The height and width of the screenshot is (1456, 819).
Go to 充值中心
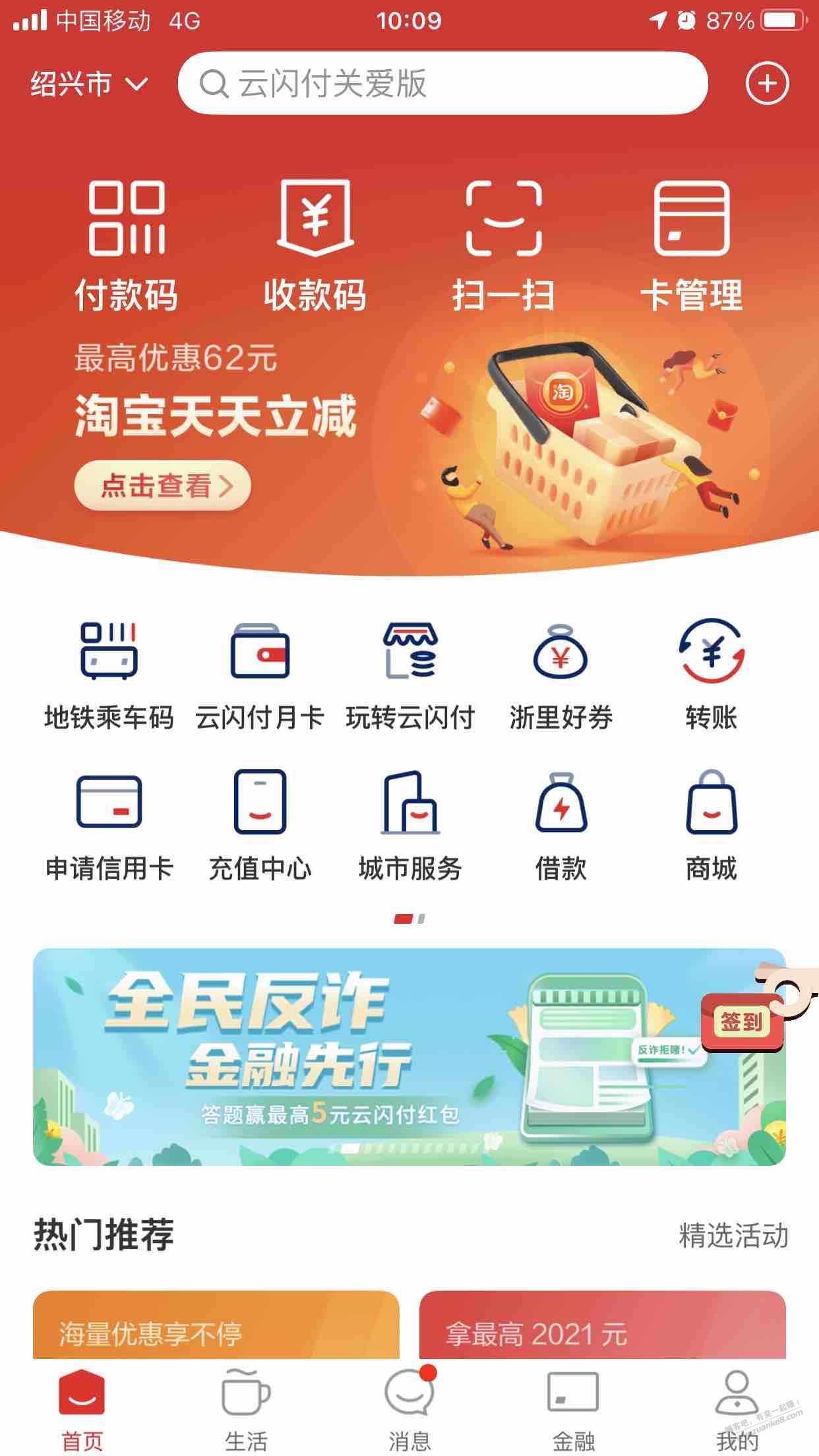coord(260,827)
